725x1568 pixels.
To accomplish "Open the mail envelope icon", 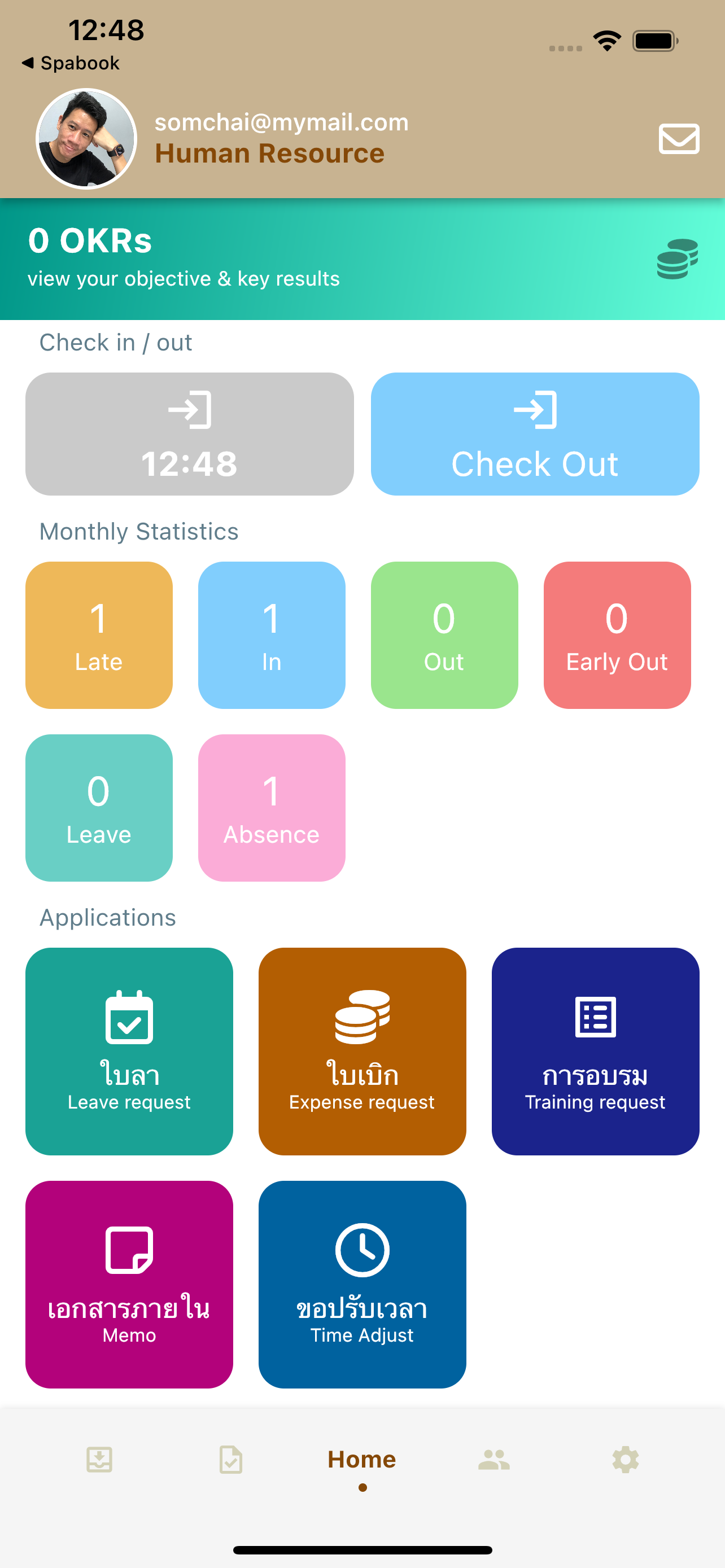I will (x=679, y=139).
